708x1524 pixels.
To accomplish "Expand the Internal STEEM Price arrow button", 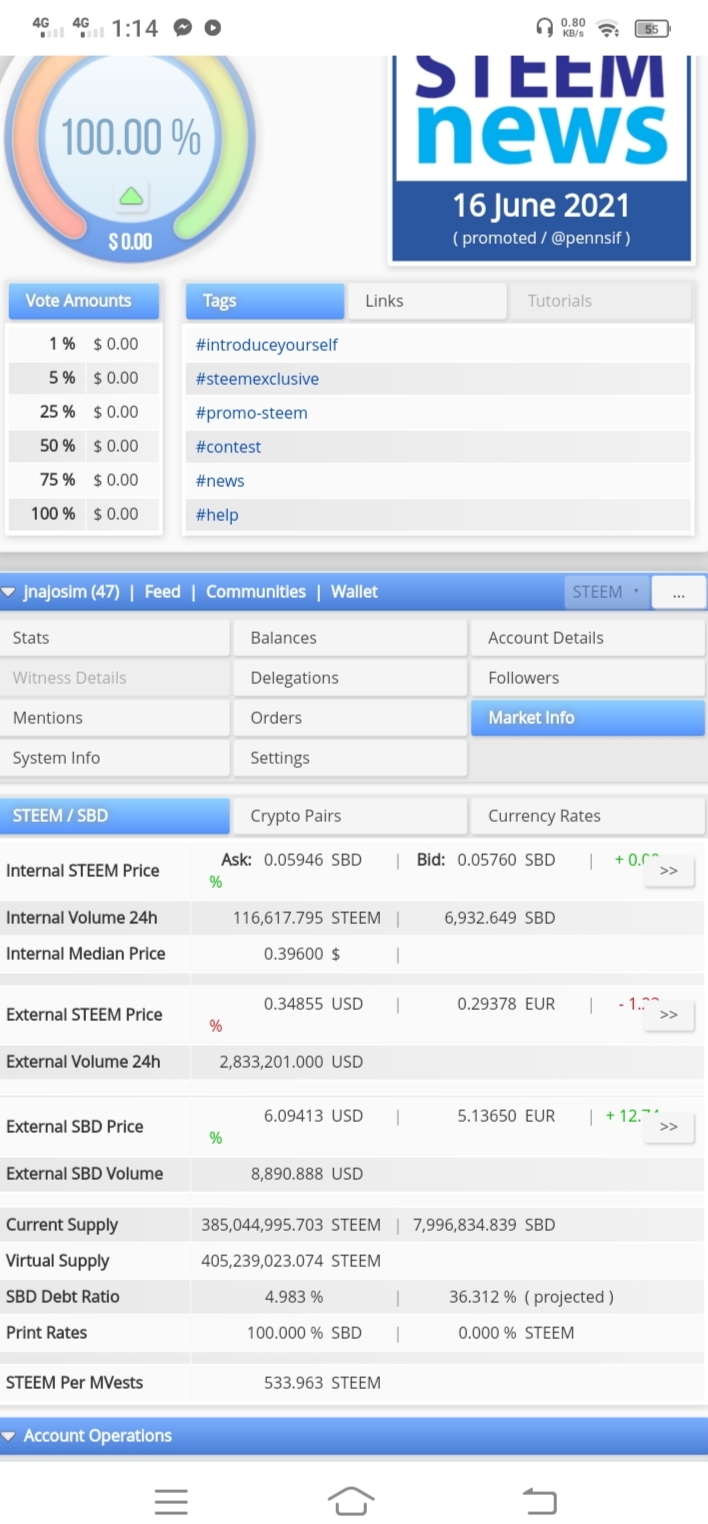I will click(x=669, y=871).
